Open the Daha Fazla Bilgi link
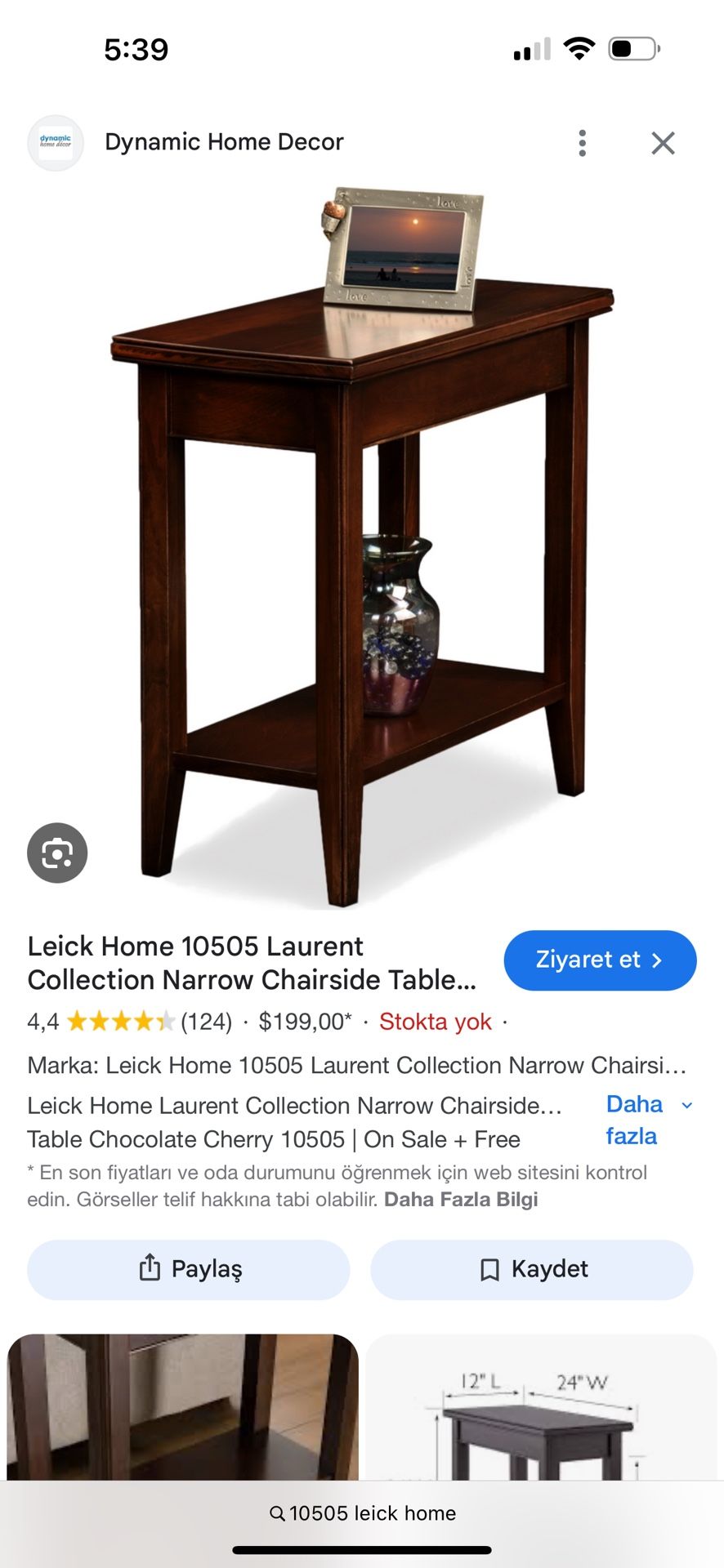The width and height of the screenshot is (724, 1568). [x=461, y=1200]
